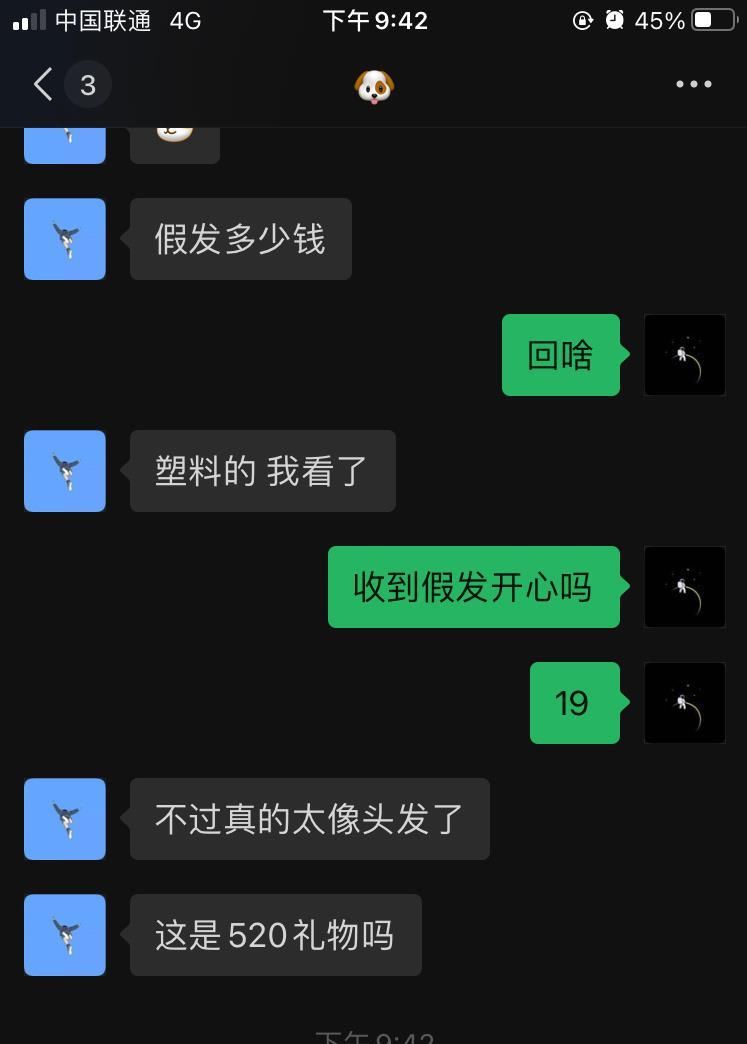Select the green message '回啥'
Viewport: 747px width, 1044px height.
click(x=560, y=354)
